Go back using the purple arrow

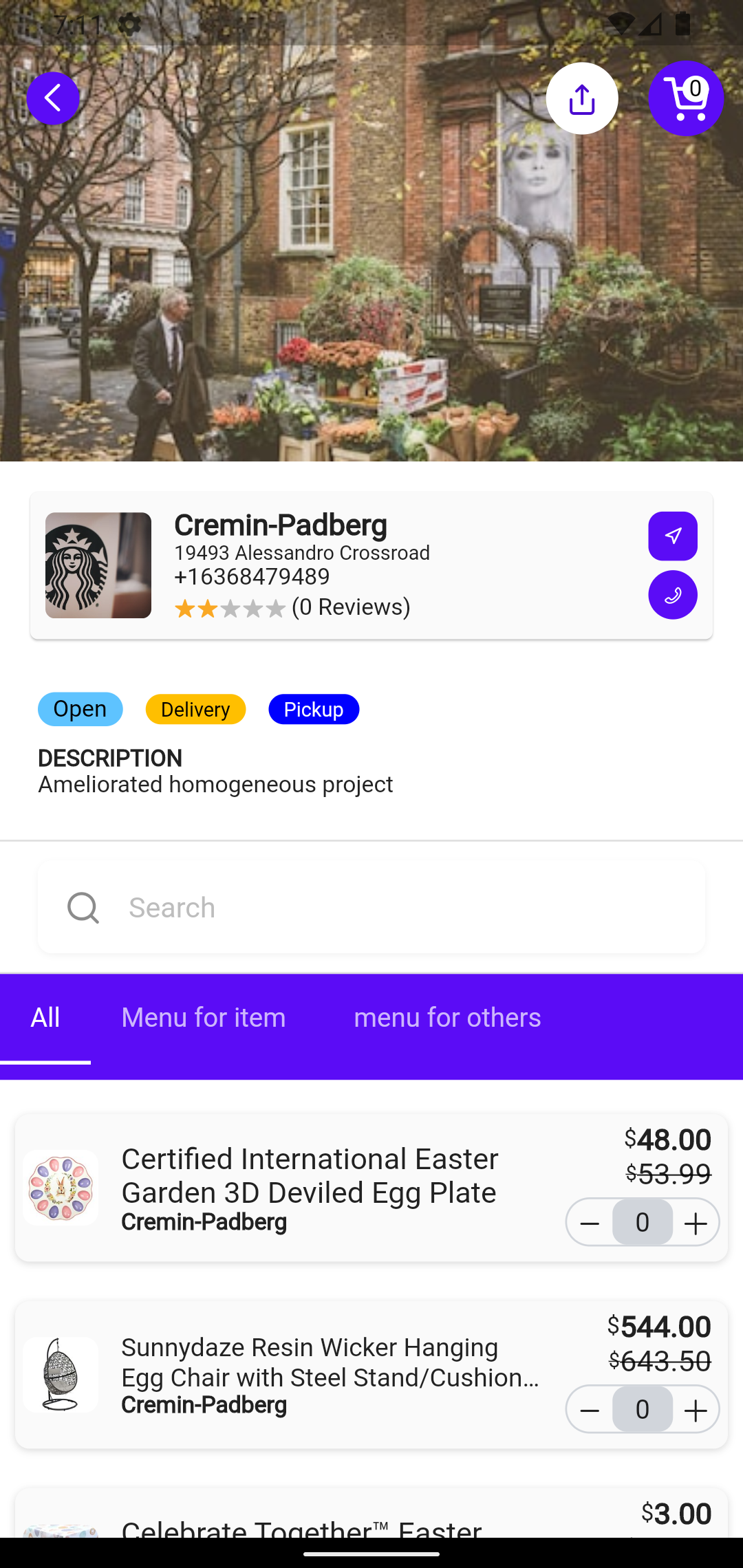click(x=53, y=98)
